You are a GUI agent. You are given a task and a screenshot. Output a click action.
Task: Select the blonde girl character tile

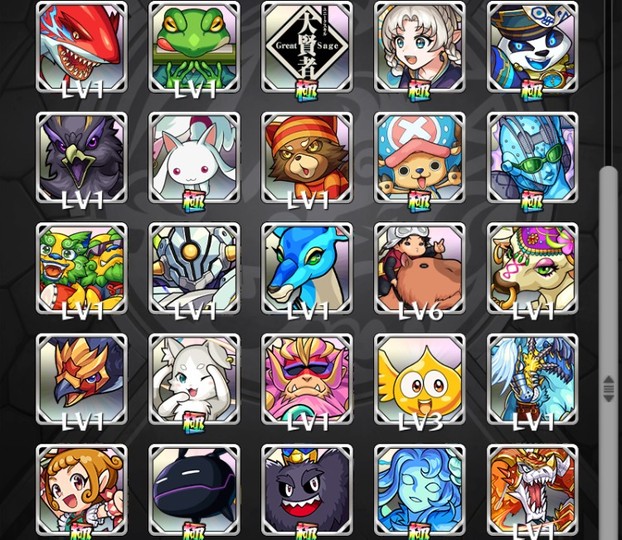(420, 47)
